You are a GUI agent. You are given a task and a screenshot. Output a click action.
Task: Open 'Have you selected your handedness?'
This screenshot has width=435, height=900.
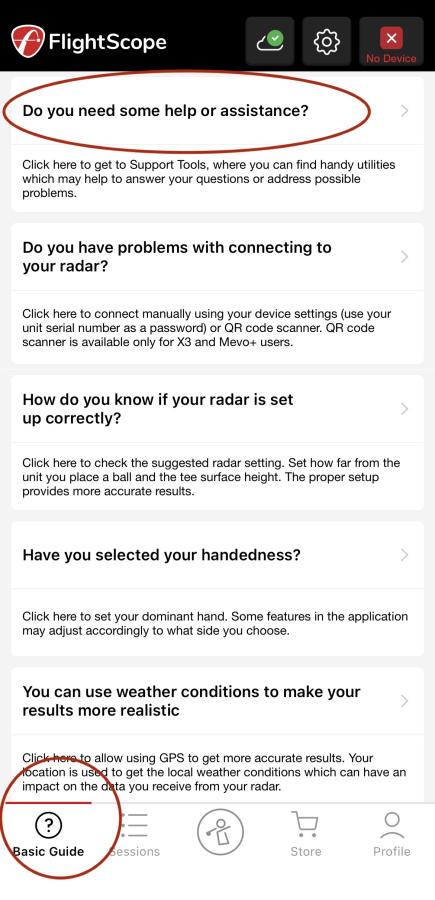tap(218, 555)
